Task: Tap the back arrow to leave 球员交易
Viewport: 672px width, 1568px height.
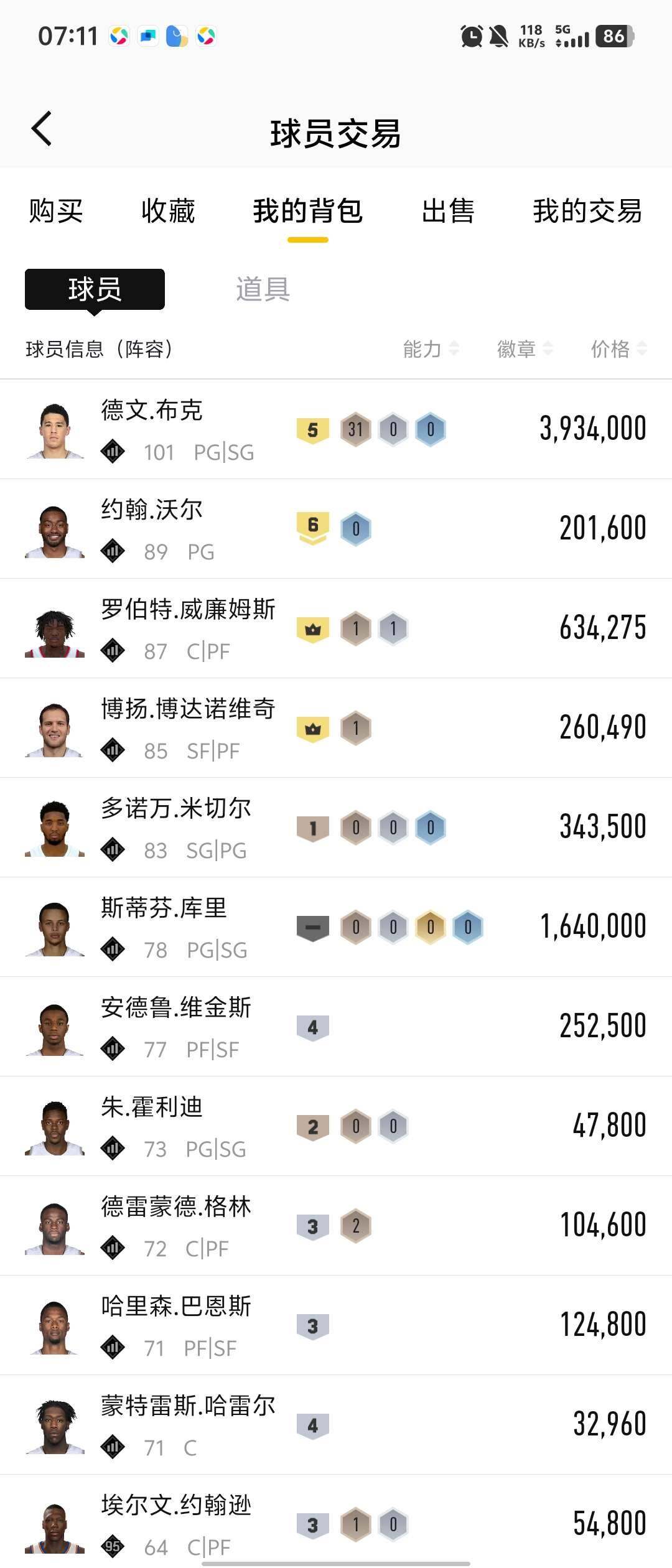Action: pos(41,129)
